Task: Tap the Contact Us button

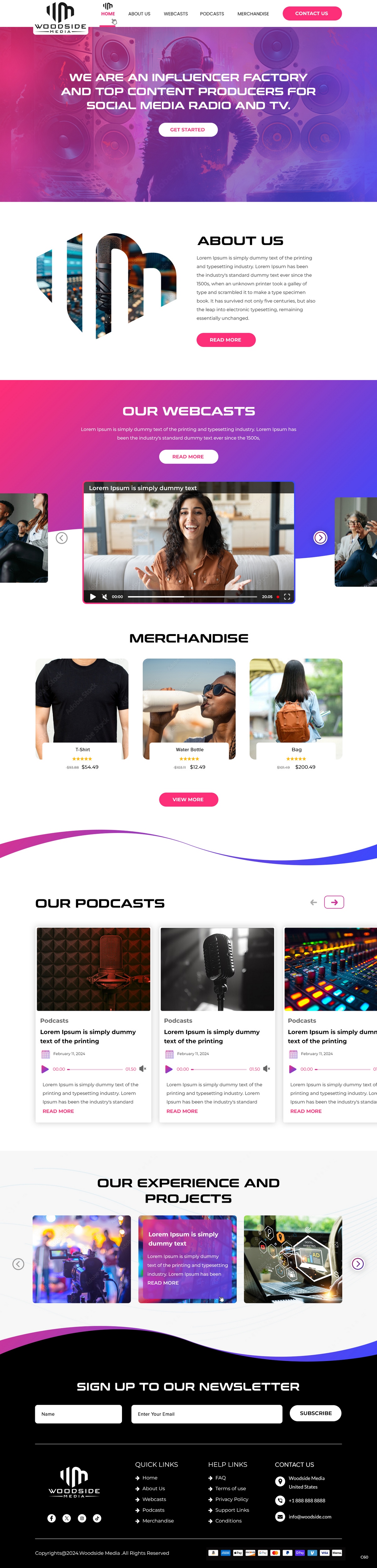Action: pyautogui.click(x=312, y=13)
